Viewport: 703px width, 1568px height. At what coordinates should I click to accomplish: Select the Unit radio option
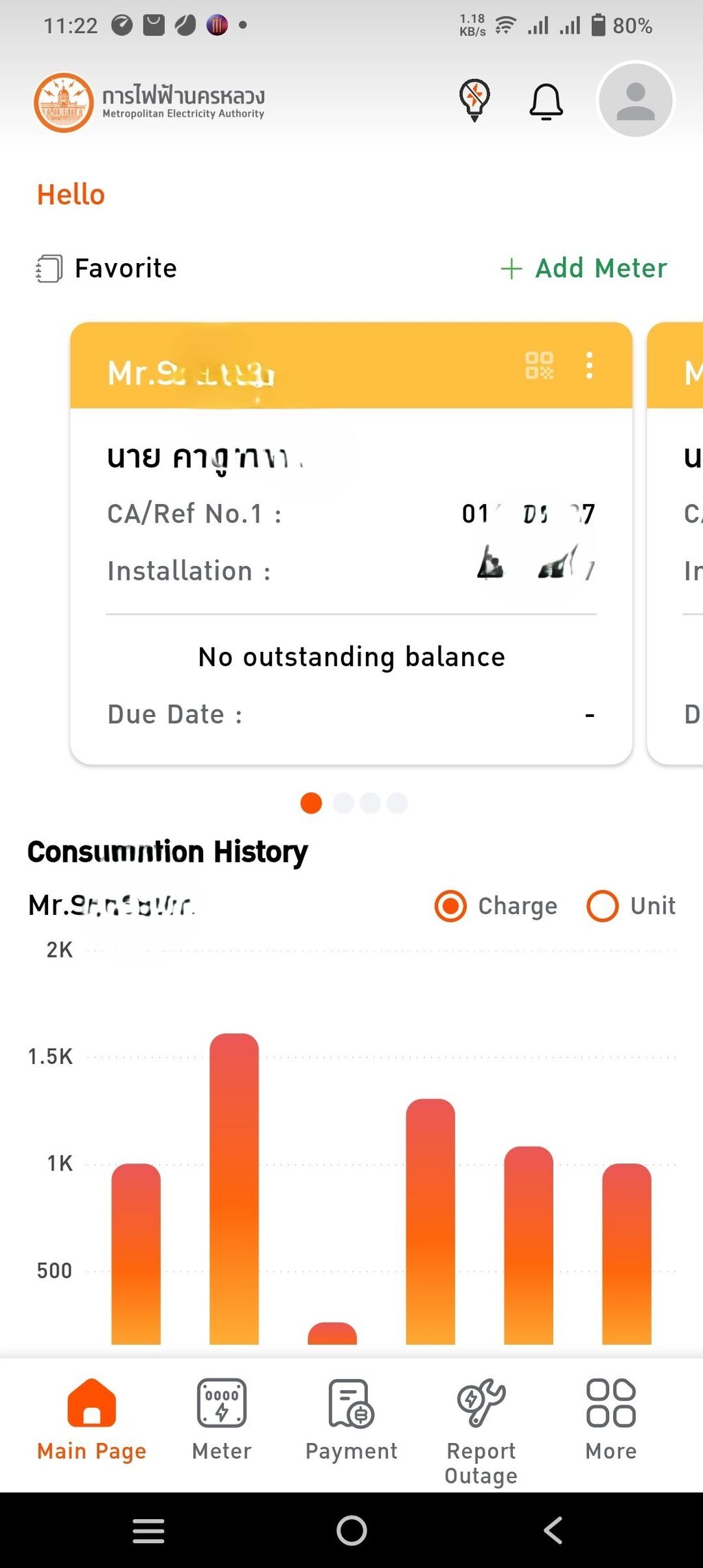click(x=603, y=906)
